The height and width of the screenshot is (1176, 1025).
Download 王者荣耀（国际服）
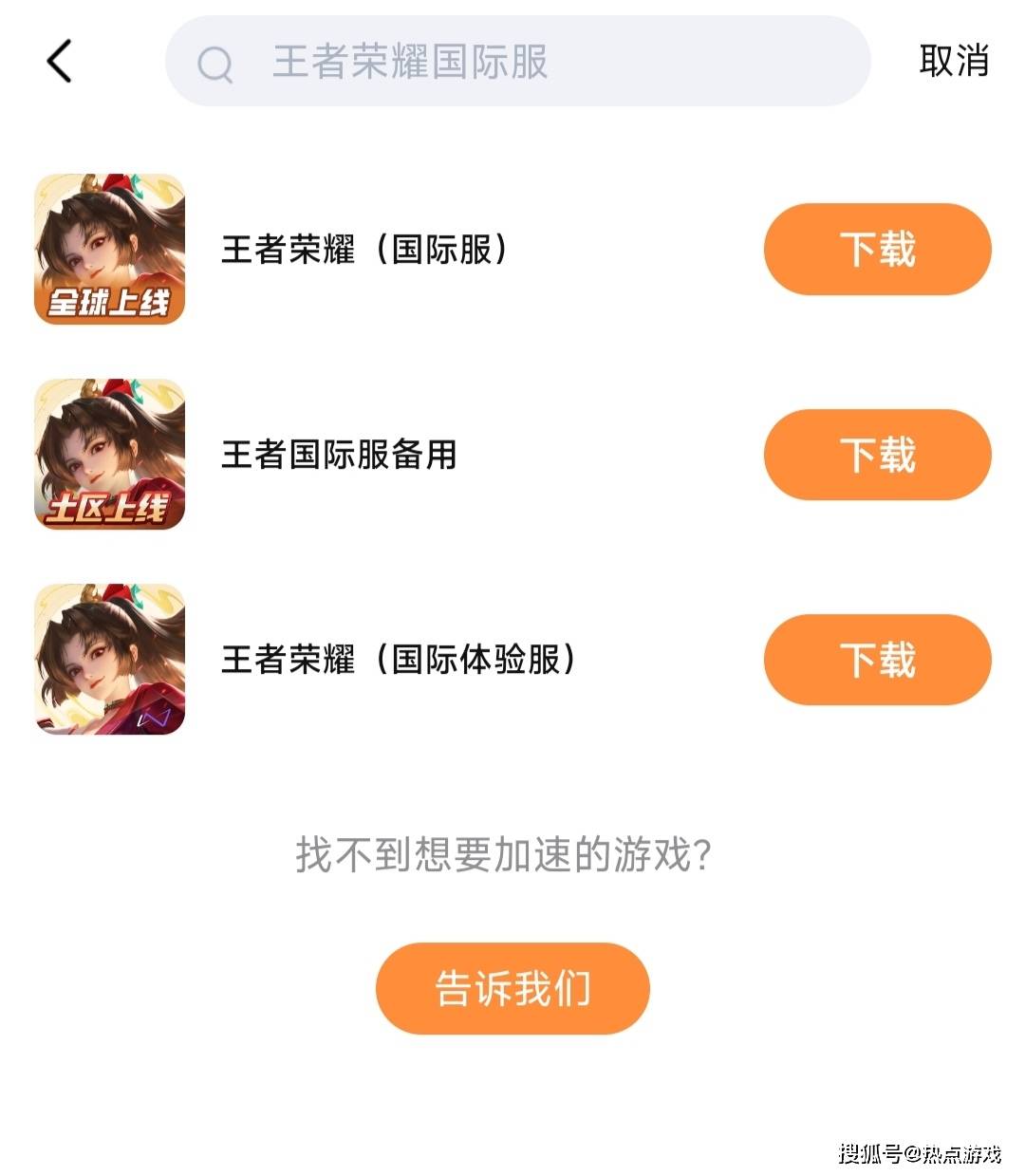coord(877,250)
